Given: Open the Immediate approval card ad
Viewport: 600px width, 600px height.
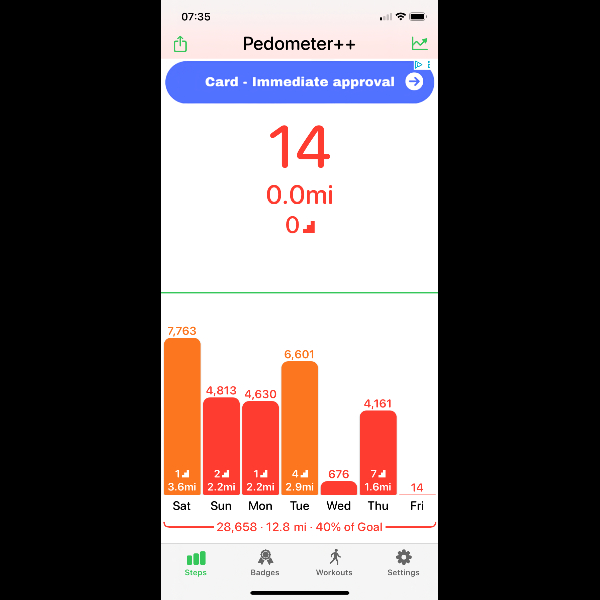Looking at the screenshot, I should tap(299, 82).
